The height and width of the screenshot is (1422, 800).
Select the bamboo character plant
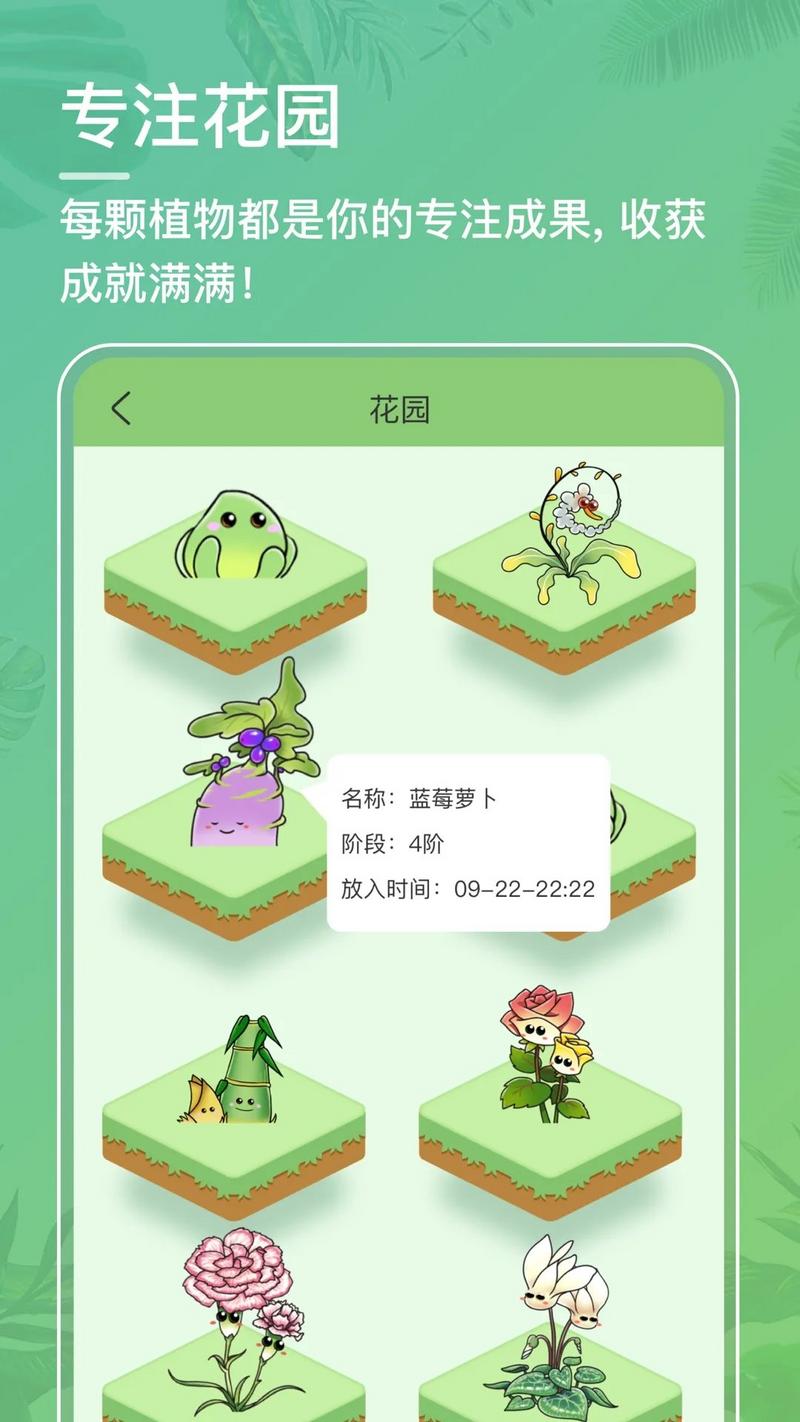[x=250, y=1070]
